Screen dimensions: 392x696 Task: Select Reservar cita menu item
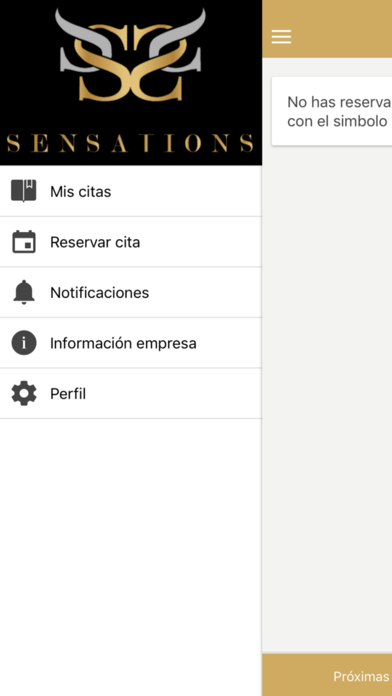(131, 242)
